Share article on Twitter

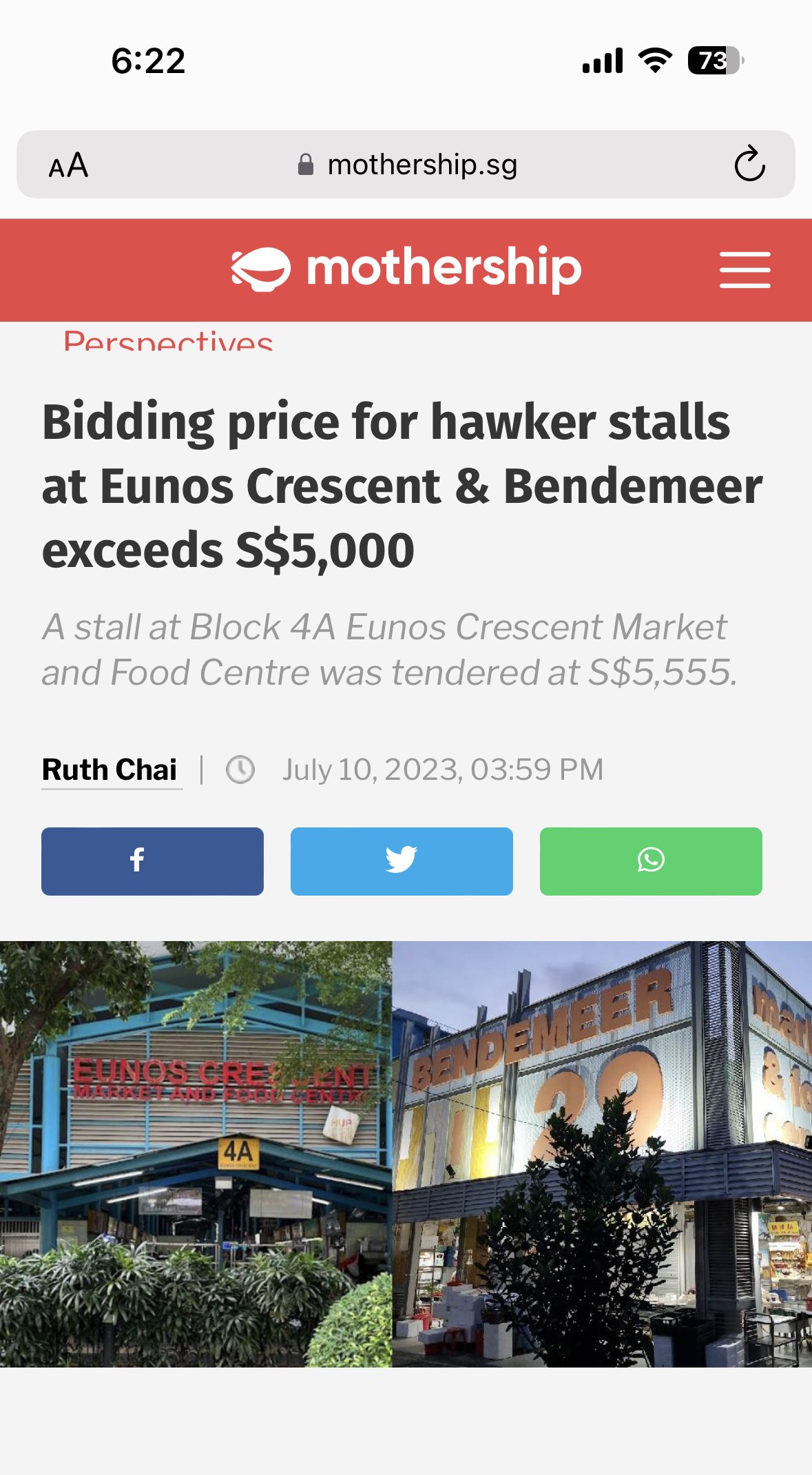pos(402,861)
